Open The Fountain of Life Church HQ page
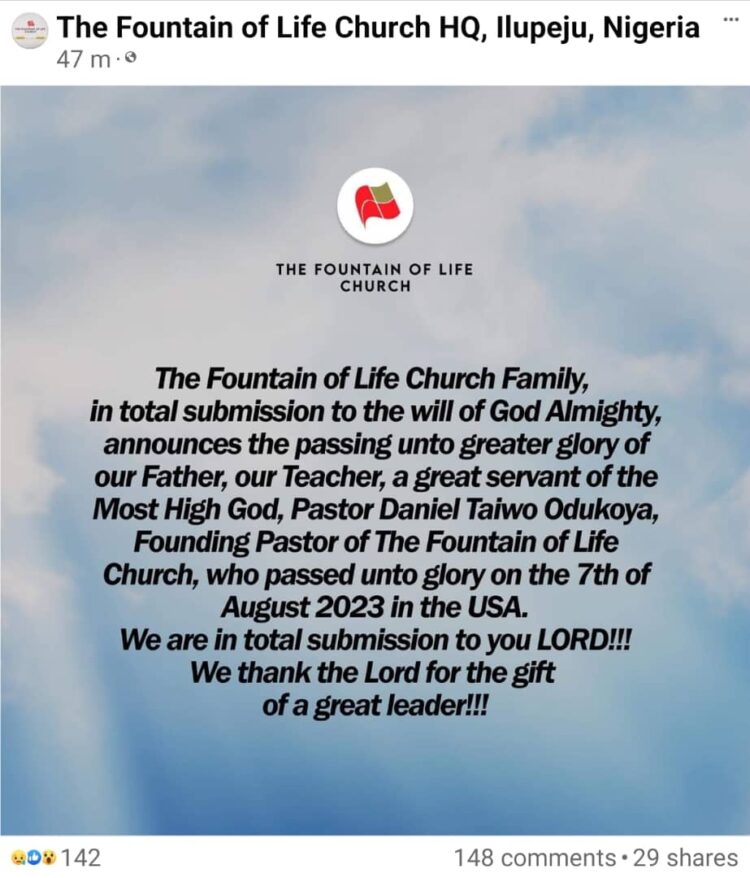Viewport: 750px width, 878px height. pos(378,27)
